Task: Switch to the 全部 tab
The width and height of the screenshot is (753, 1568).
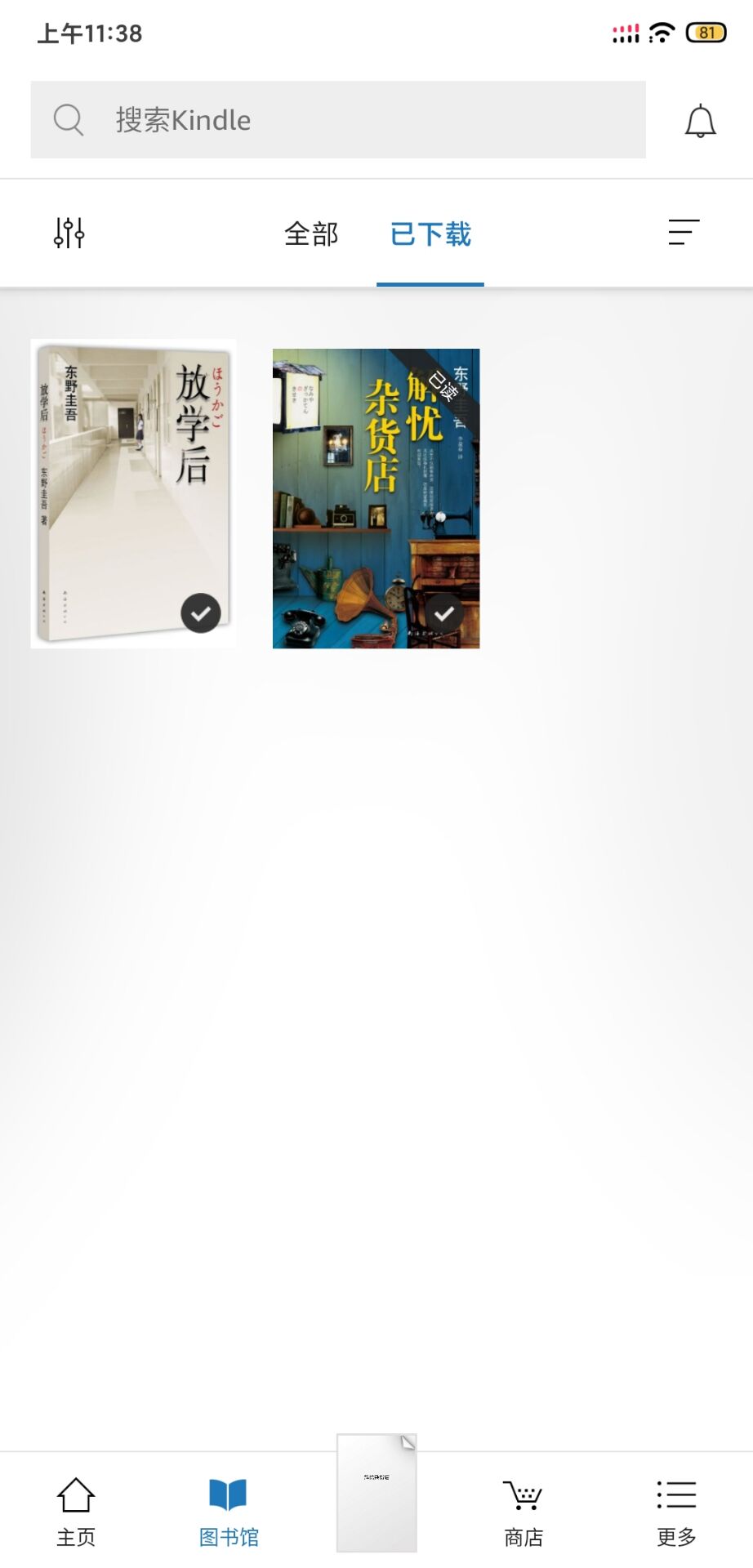Action: click(311, 234)
